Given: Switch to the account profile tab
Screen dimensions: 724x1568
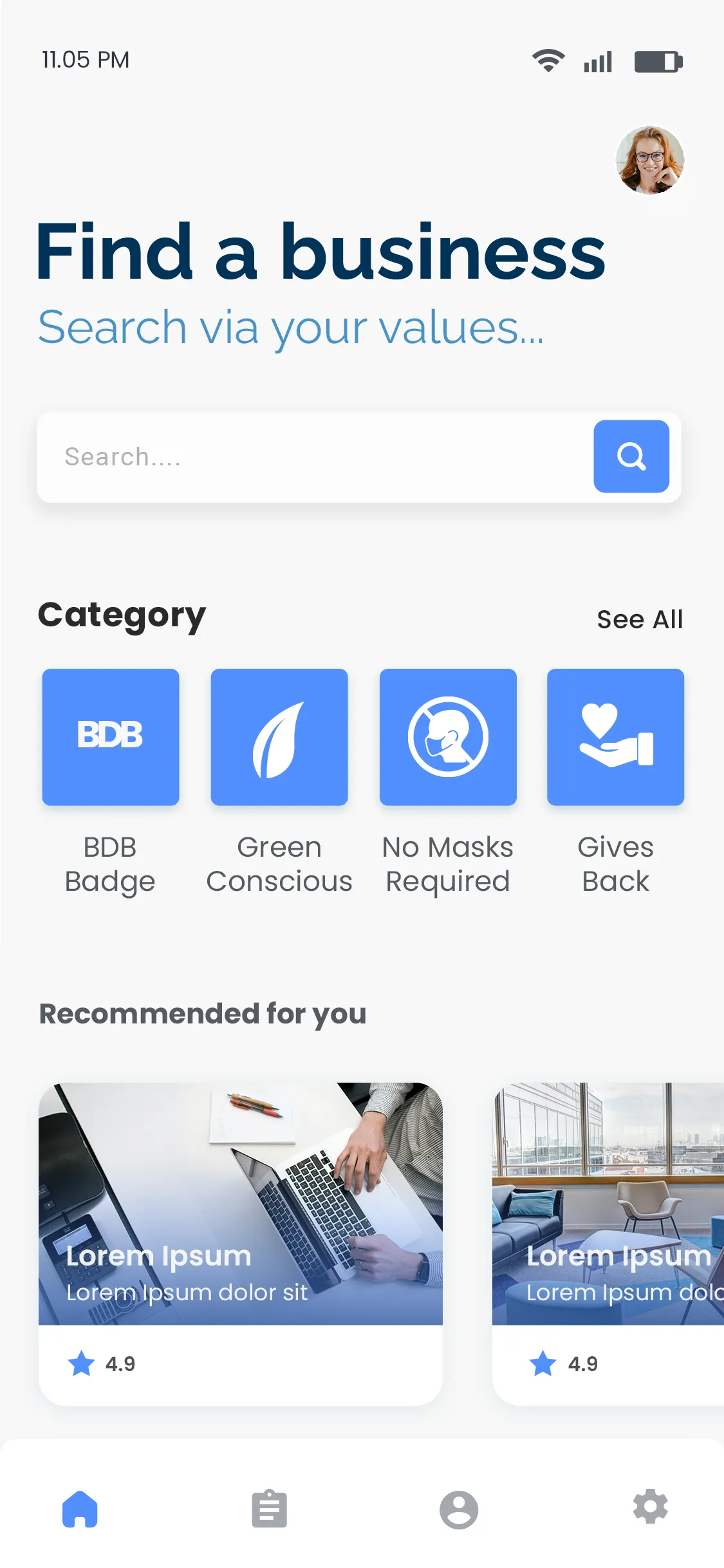Looking at the screenshot, I should 458,1509.
